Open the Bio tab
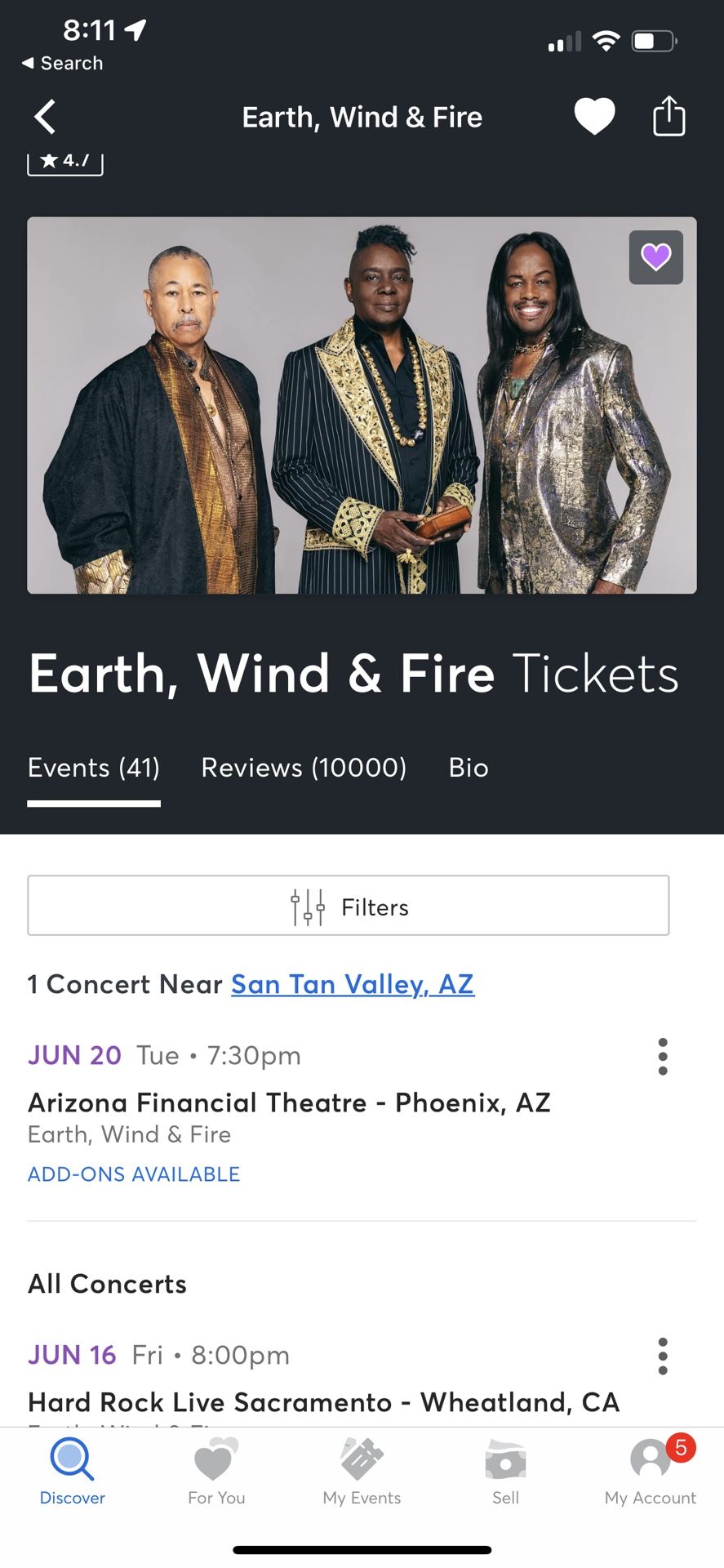The width and height of the screenshot is (724, 1568). (x=468, y=768)
